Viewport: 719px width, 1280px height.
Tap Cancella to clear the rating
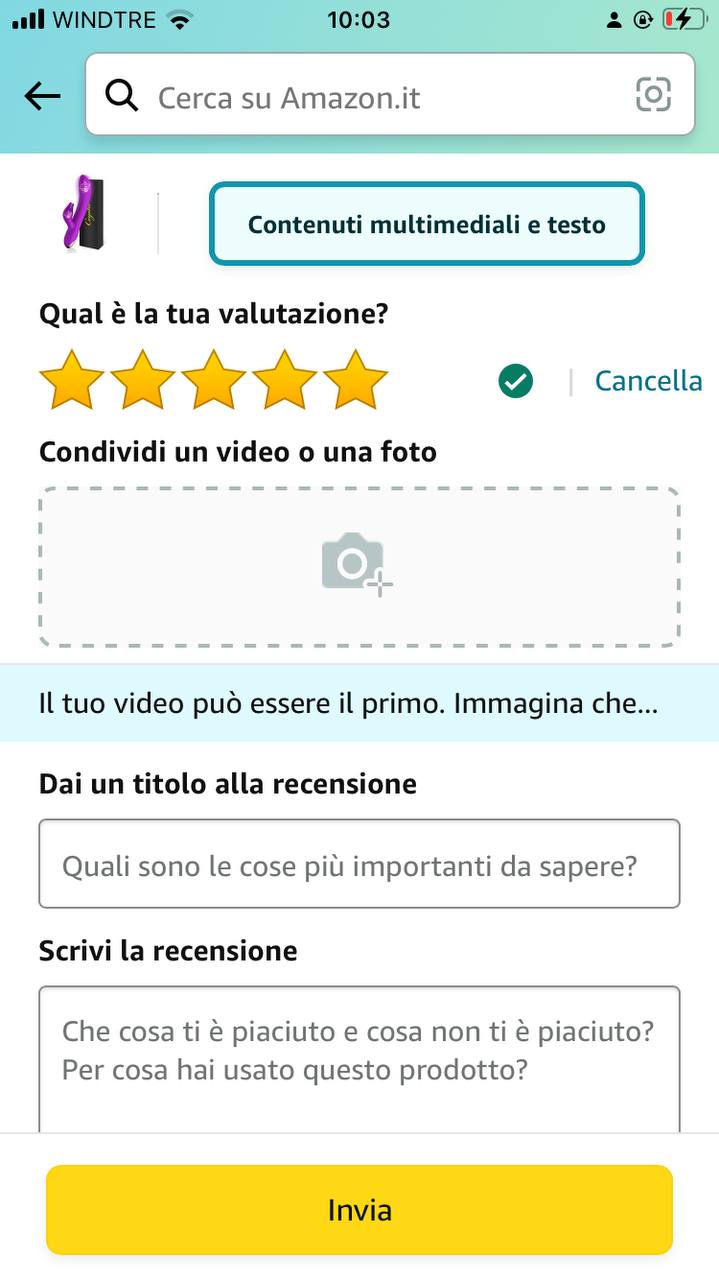coord(648,381)
